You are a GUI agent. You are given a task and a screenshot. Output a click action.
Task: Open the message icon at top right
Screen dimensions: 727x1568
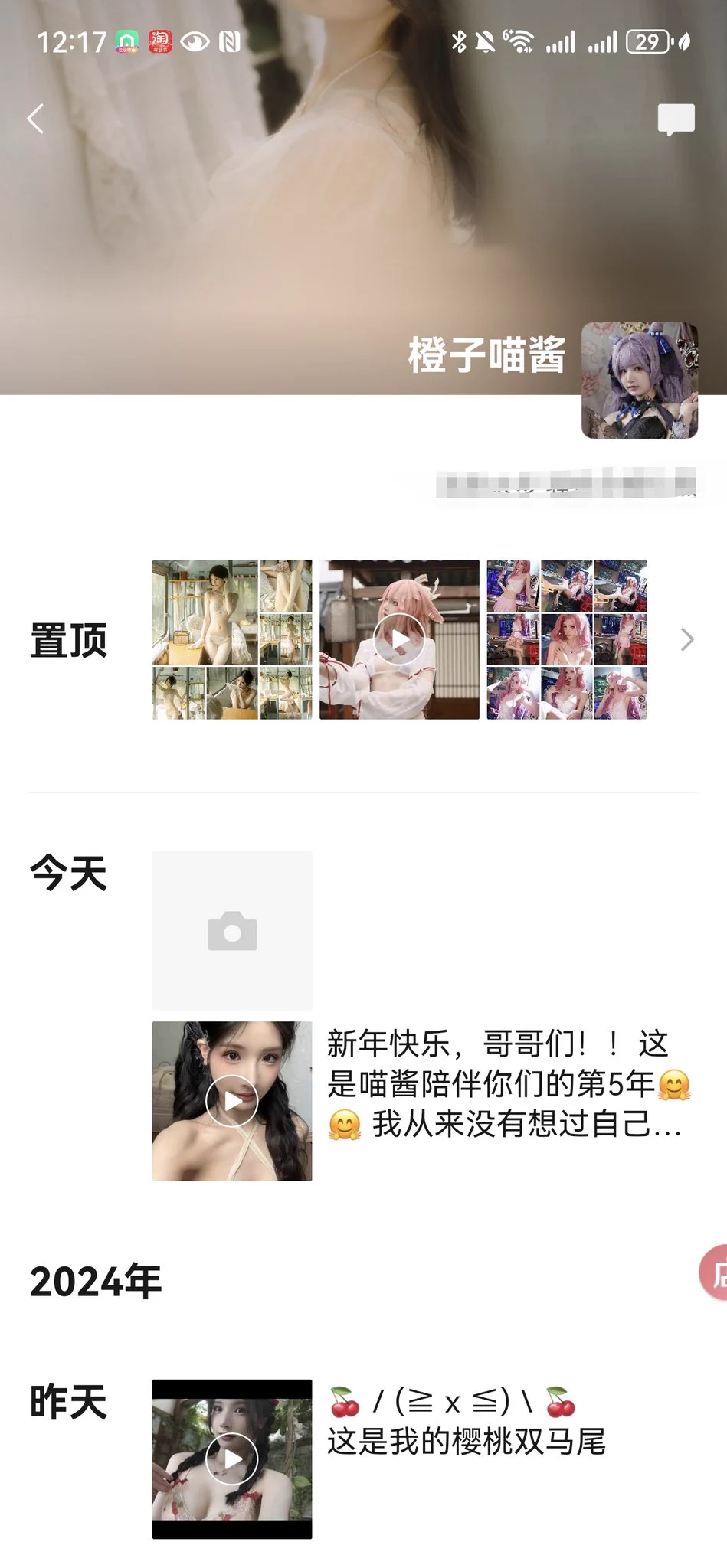tap(676, 119)
